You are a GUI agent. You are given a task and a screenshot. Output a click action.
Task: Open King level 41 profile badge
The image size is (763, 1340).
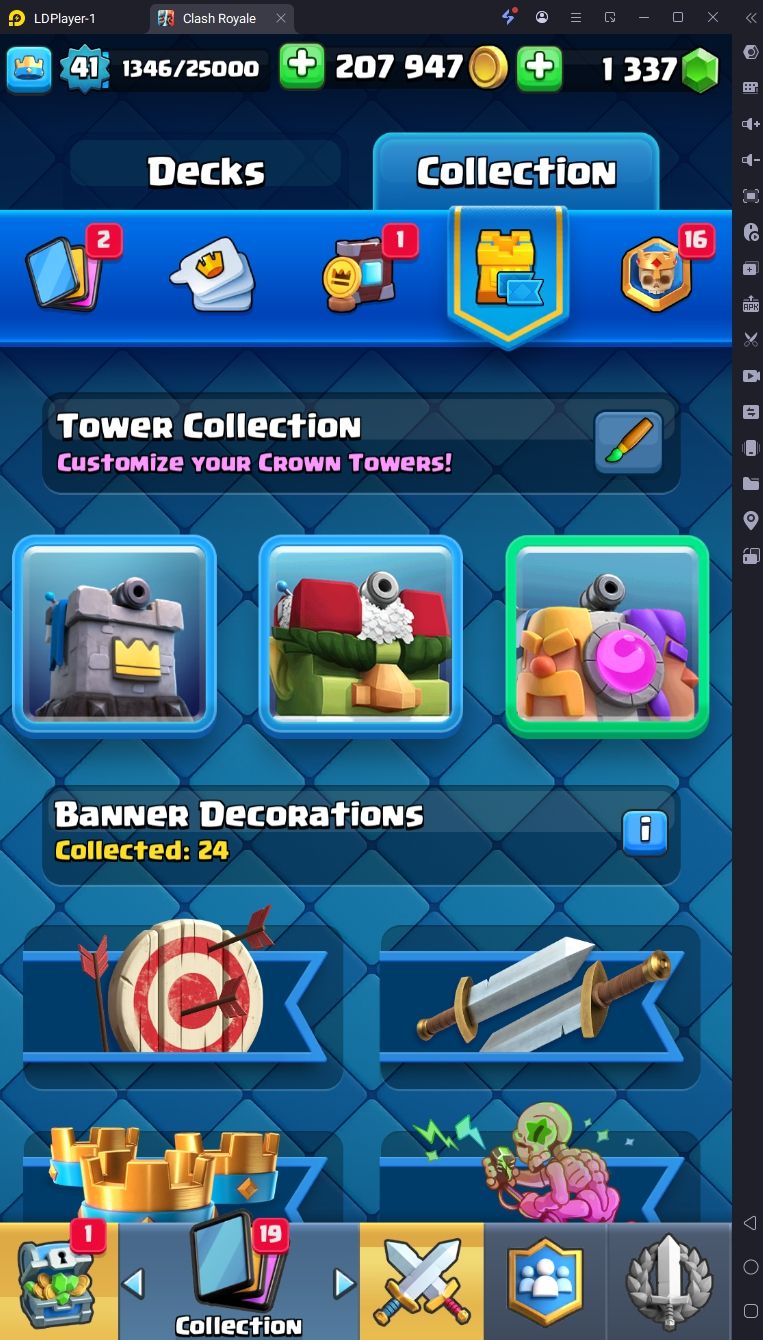tap(84, 68)
